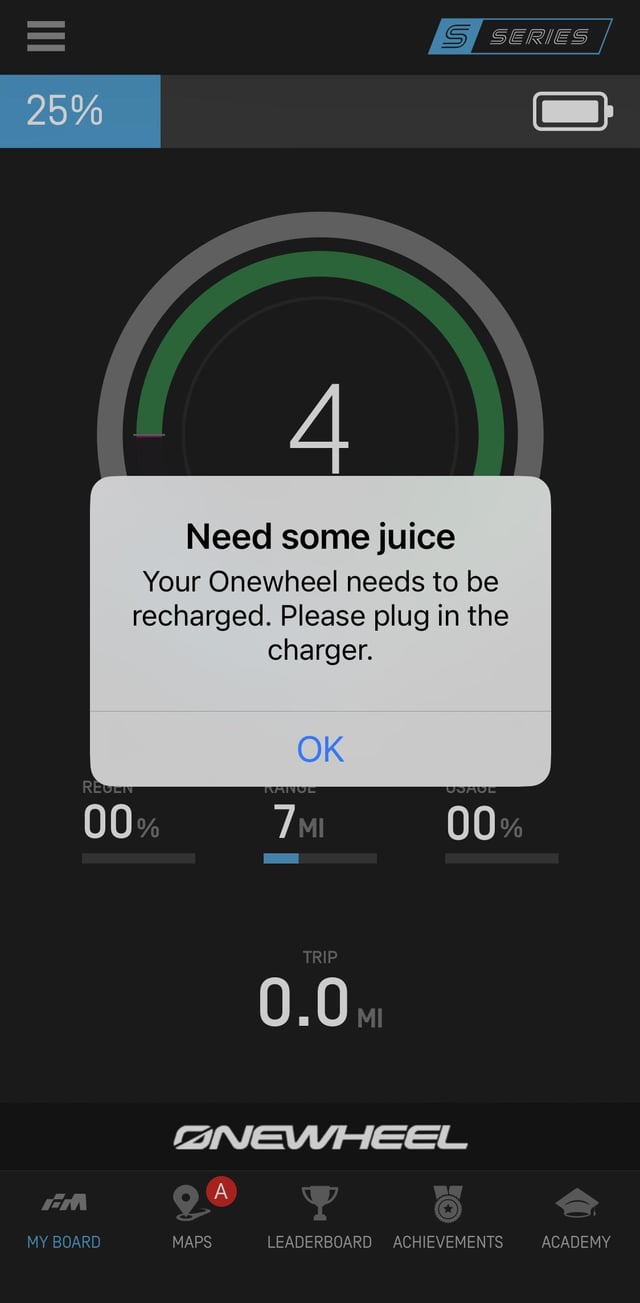The width and height of the screenshot is (640, 1303).
Task: Switch to the My Board tab
Action: tap(64, 1218)
